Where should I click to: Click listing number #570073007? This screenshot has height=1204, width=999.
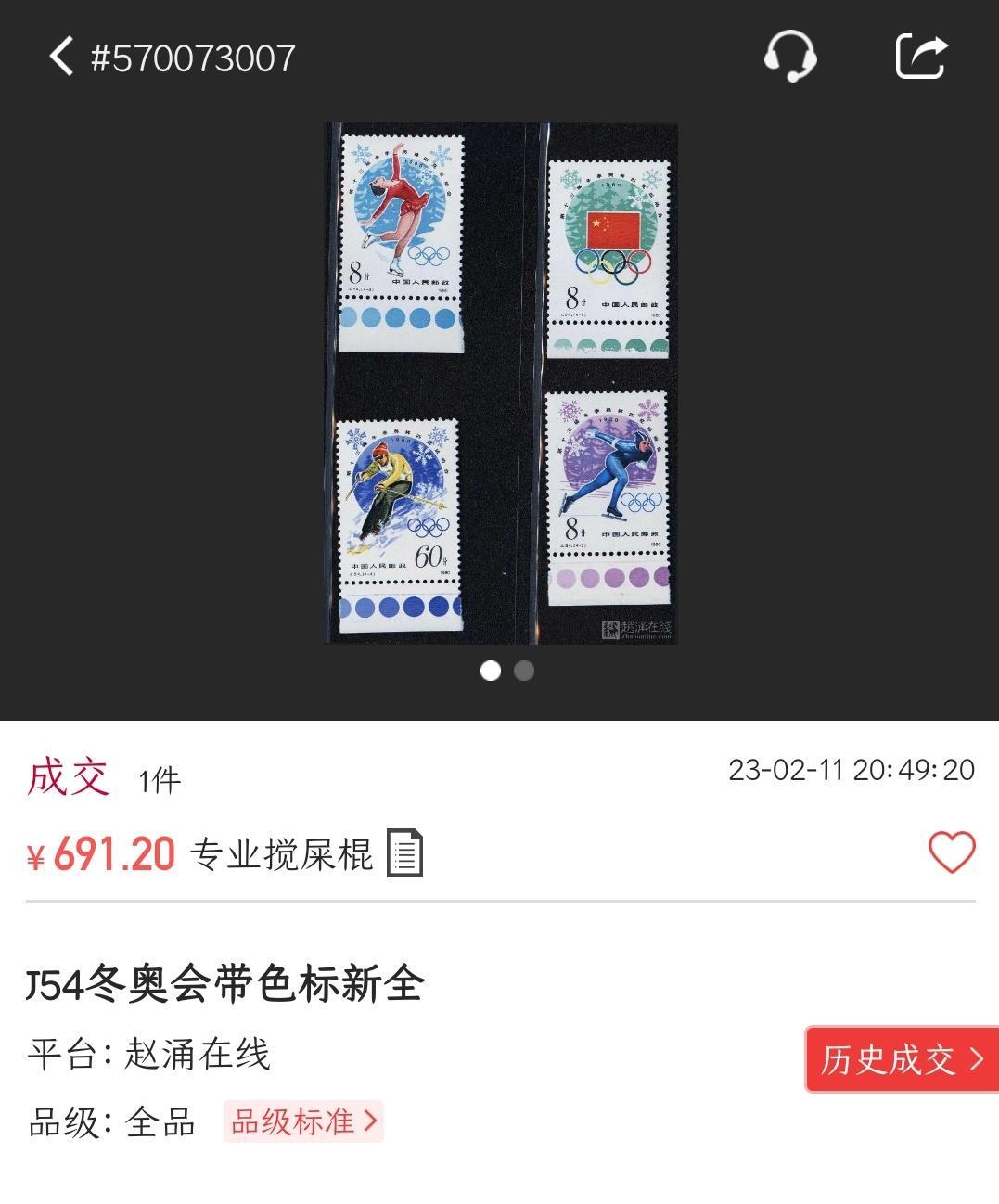click(x=190, y=57)
